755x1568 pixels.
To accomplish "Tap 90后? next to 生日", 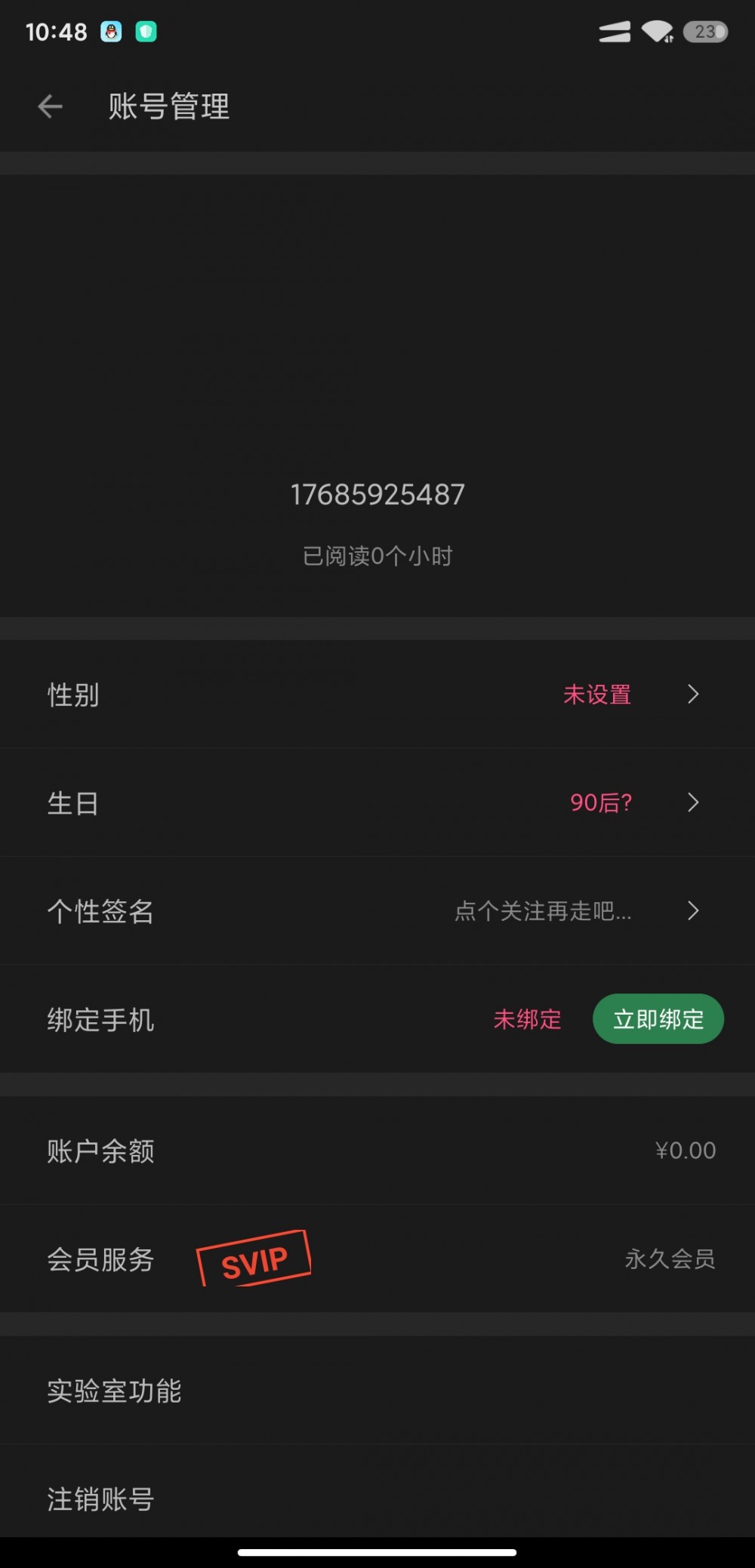I will point(601,803).
